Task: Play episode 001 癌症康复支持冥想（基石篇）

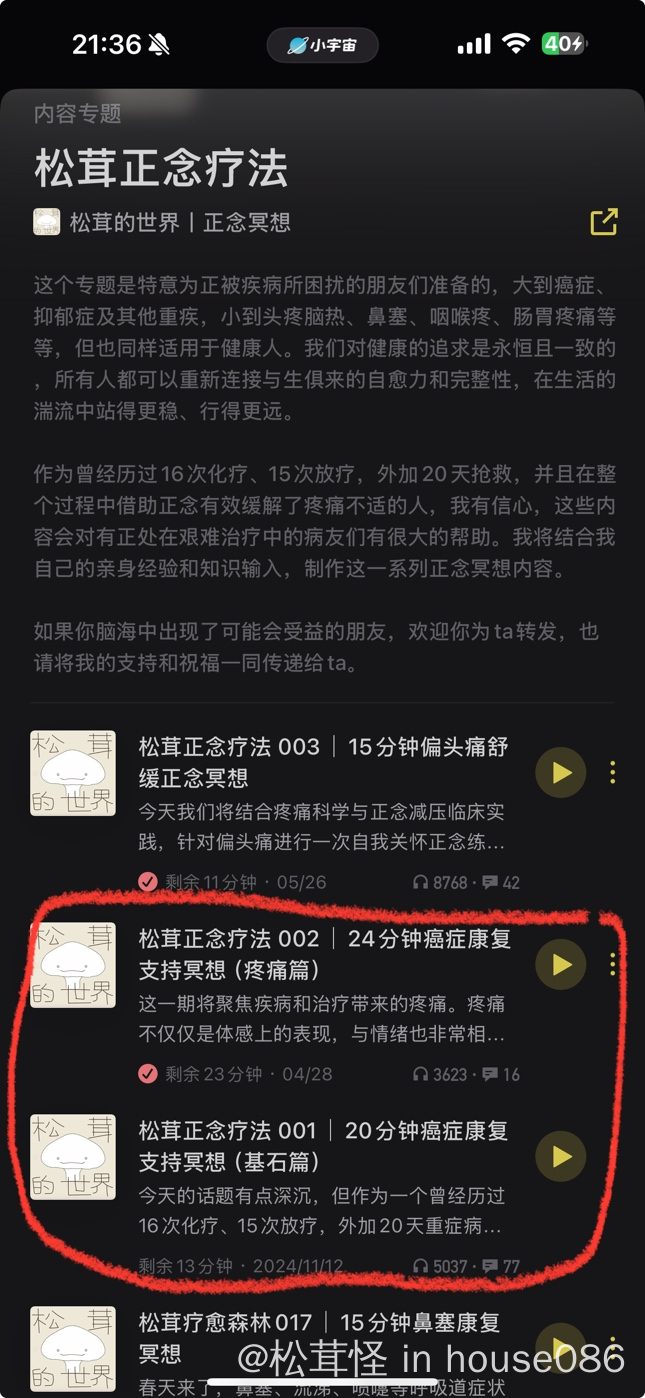Action: [x=560, y=1156]
